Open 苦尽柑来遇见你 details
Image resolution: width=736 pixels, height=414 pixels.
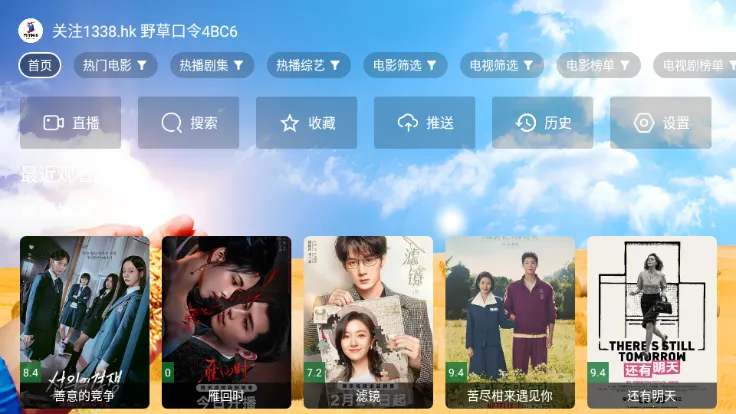510,322
